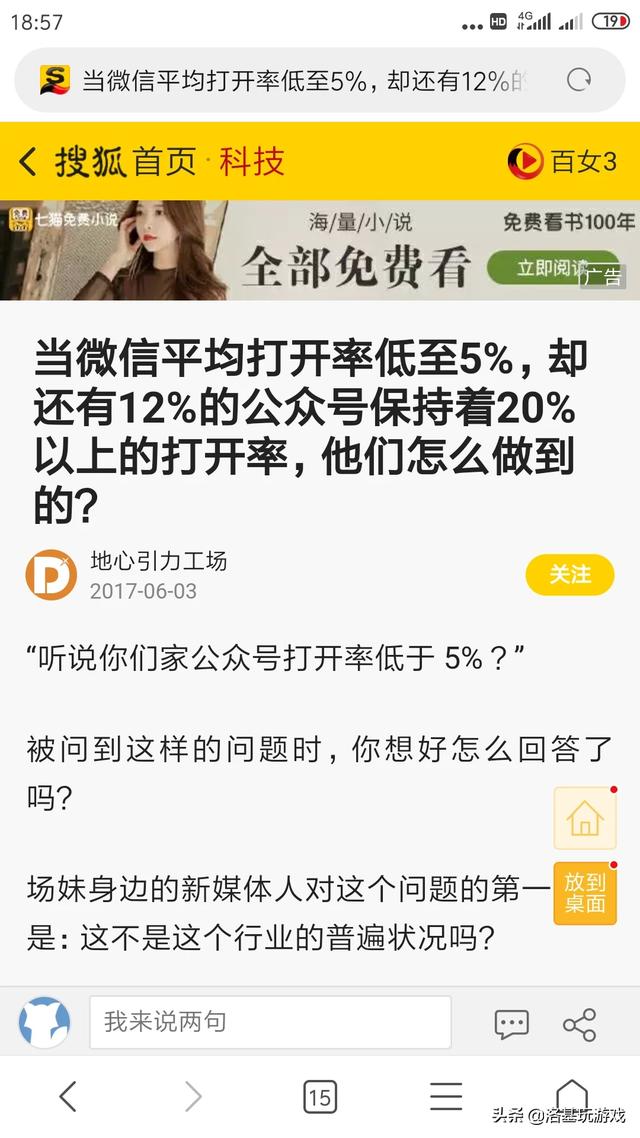Open the 15 tabs switcher
The width and height of the screenshot is (640, 1138).
tap(320, 1097)
